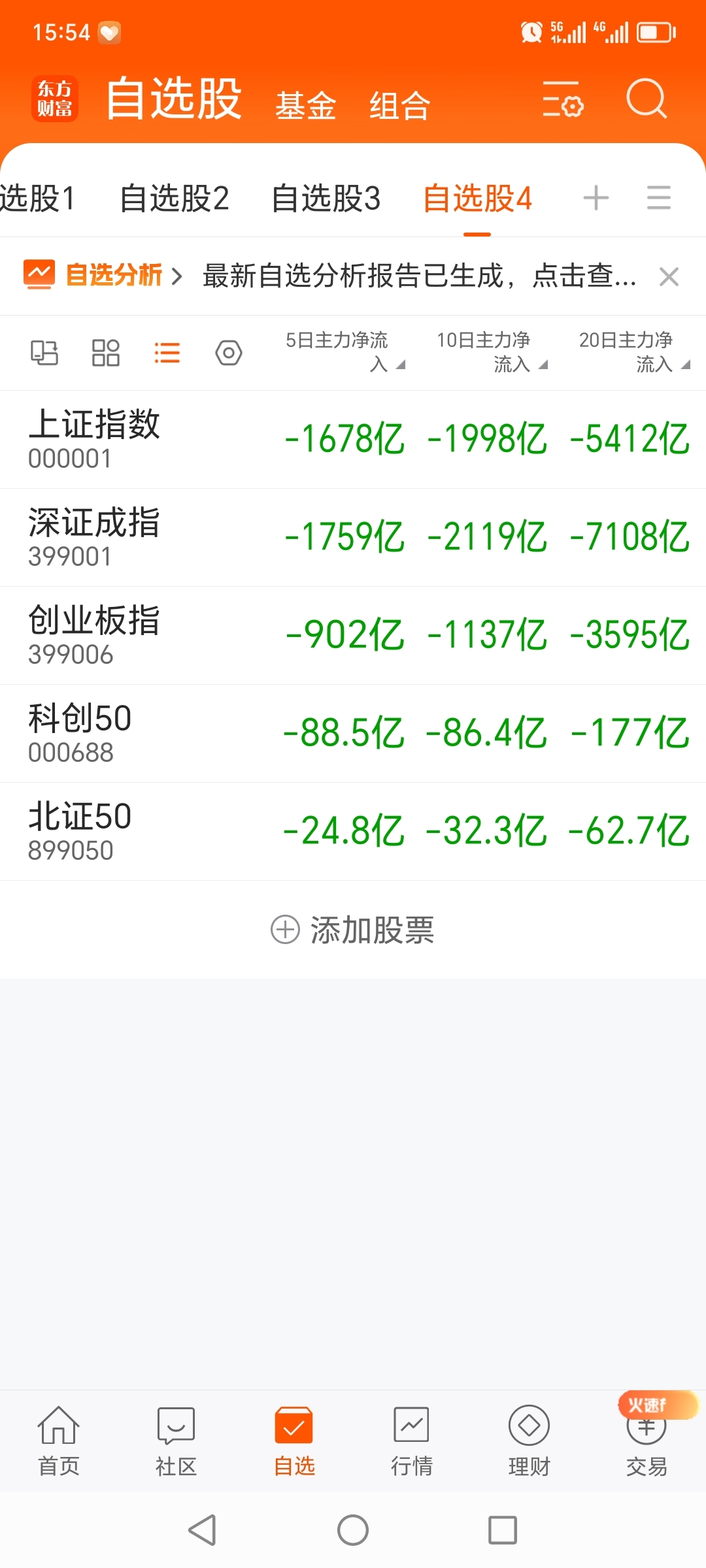
Task: Open watchlist settings icon in header
Action: [562, 99]
